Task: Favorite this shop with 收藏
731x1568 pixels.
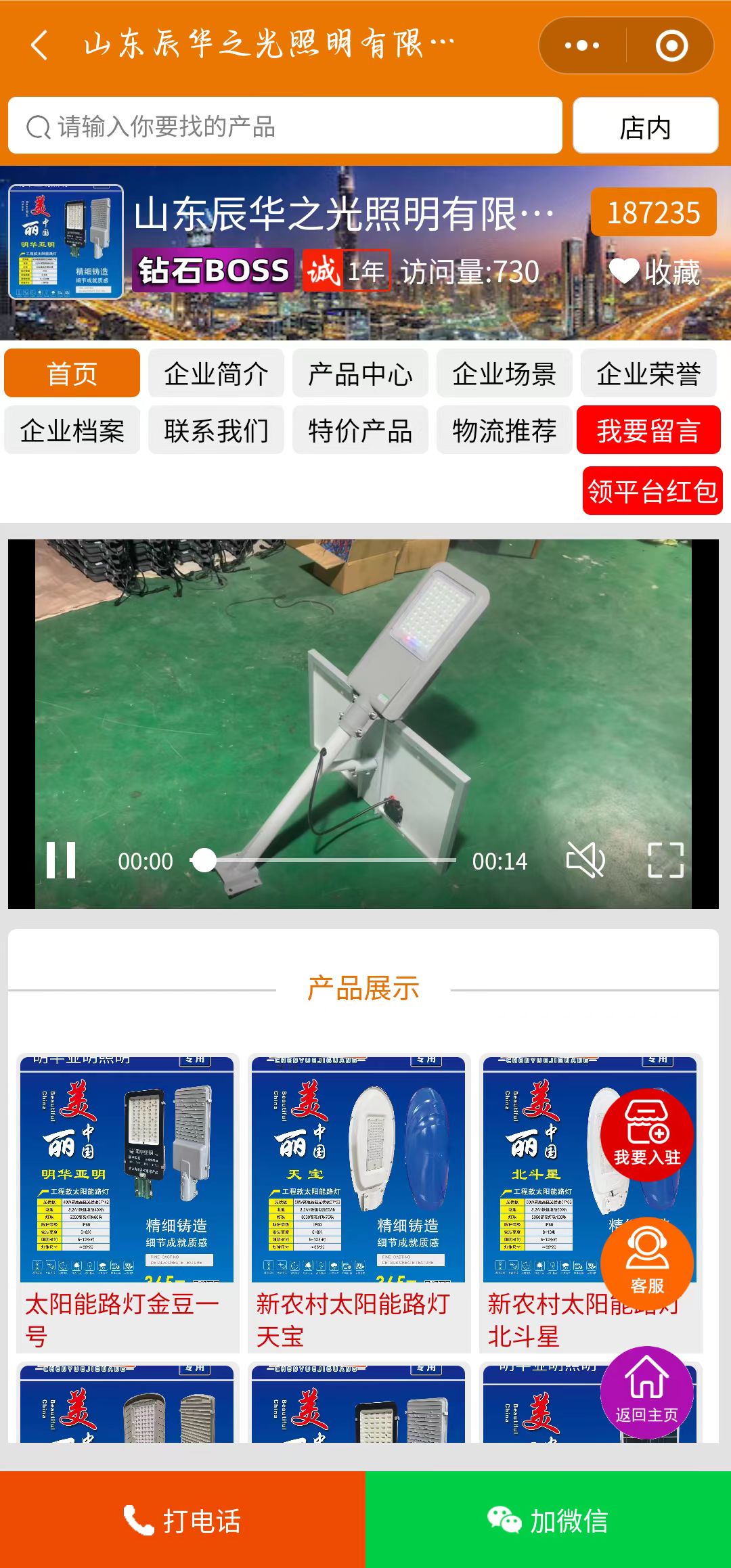Action: click(x=654, y=272)
